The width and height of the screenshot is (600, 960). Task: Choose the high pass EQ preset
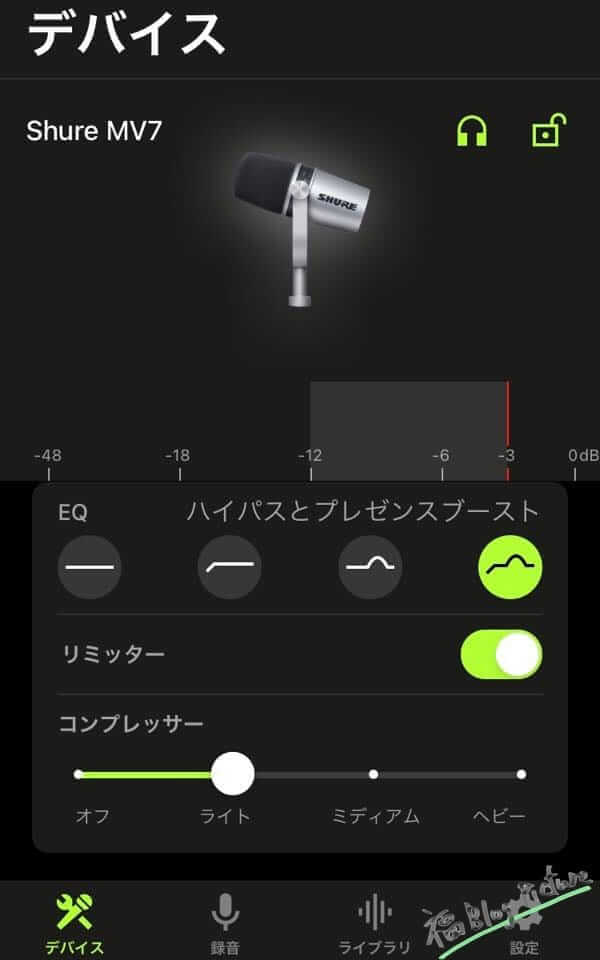(230, 567)
